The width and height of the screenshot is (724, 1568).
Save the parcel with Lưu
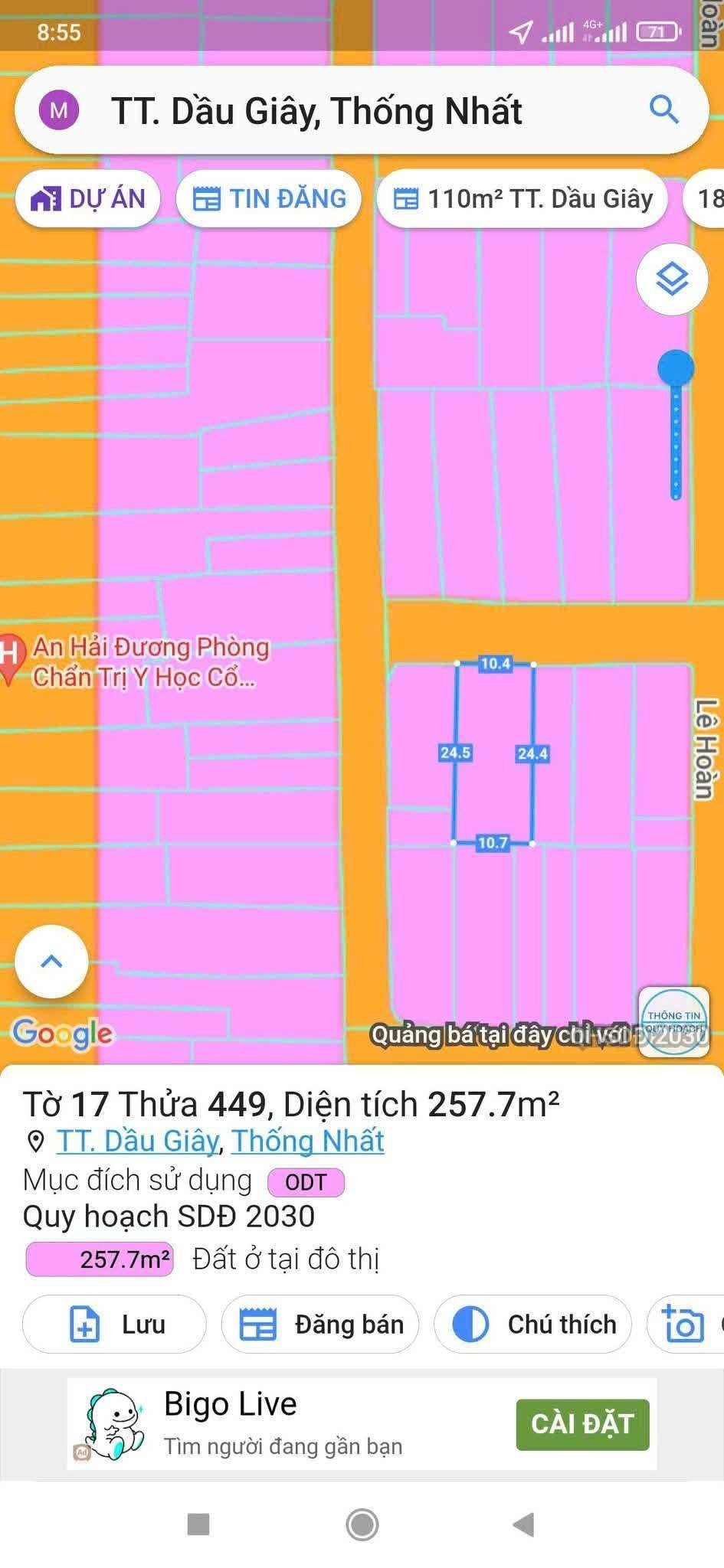click(x=114, y=1324)
